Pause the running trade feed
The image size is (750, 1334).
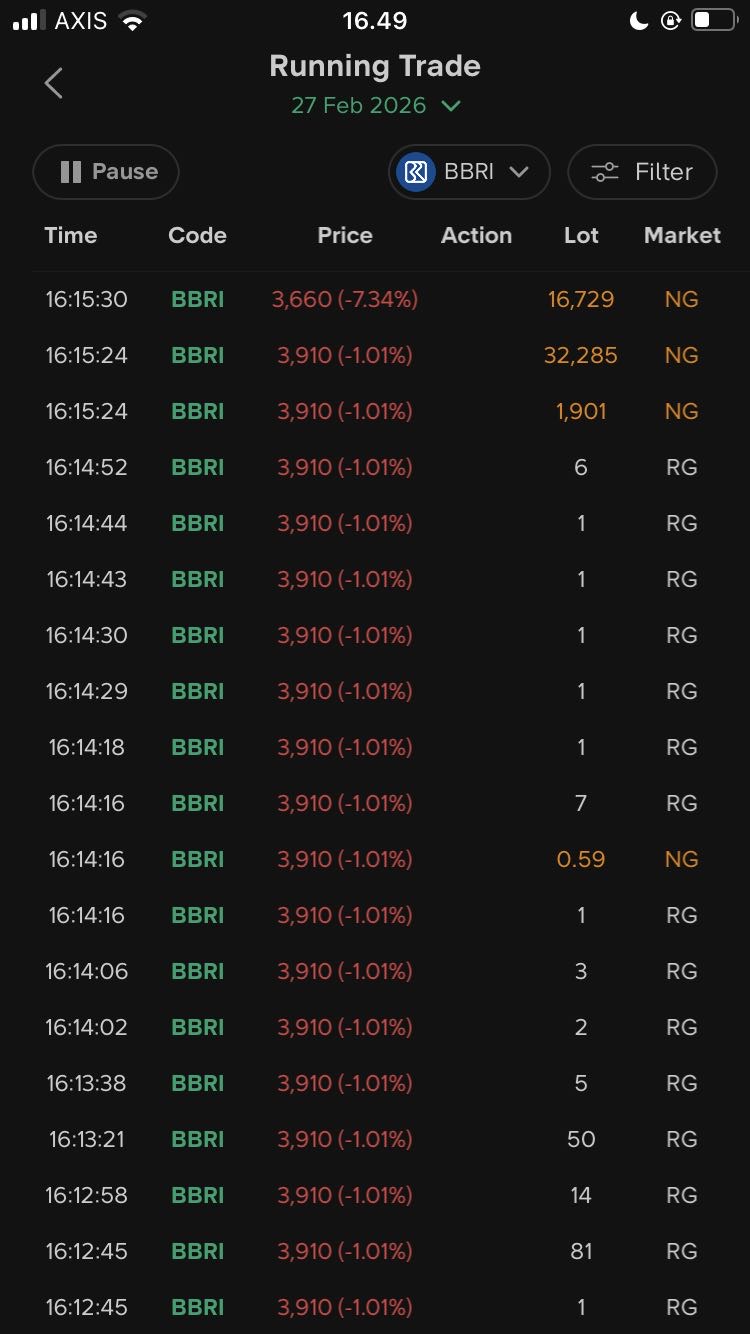pyautogui.click(x=106, y=172)
